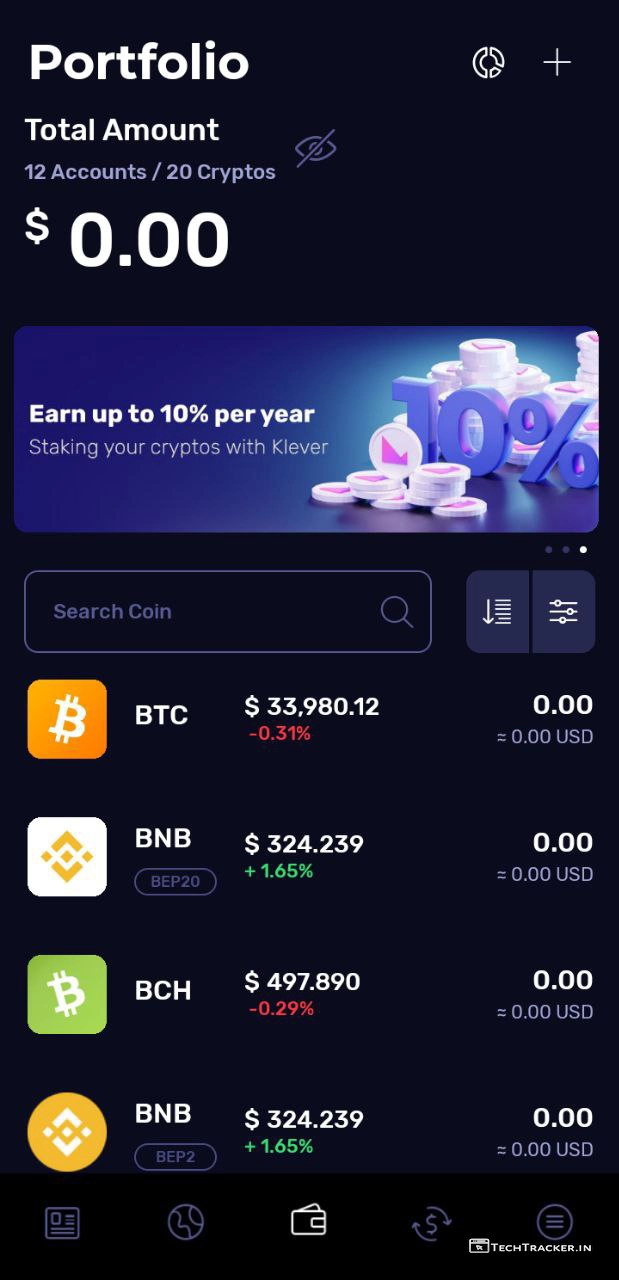Open the BCH wallet row
This screenshot has width=619, height=1280.
(x=310, y=994)
